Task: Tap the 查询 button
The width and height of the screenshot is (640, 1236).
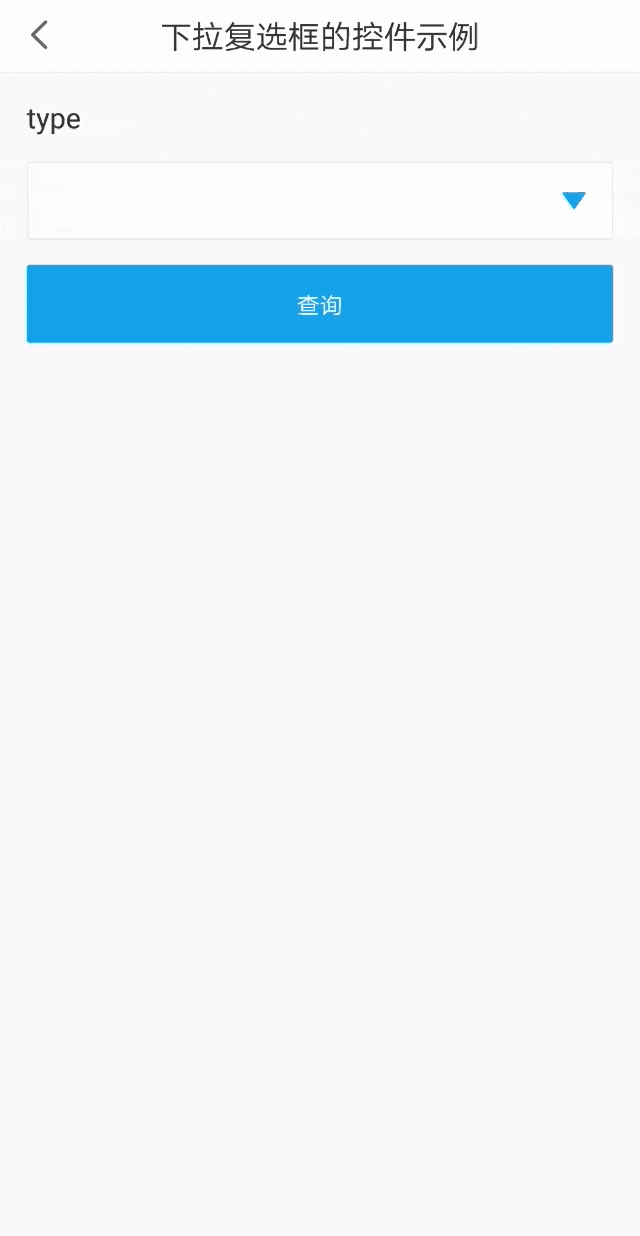Action: point(319,304)
